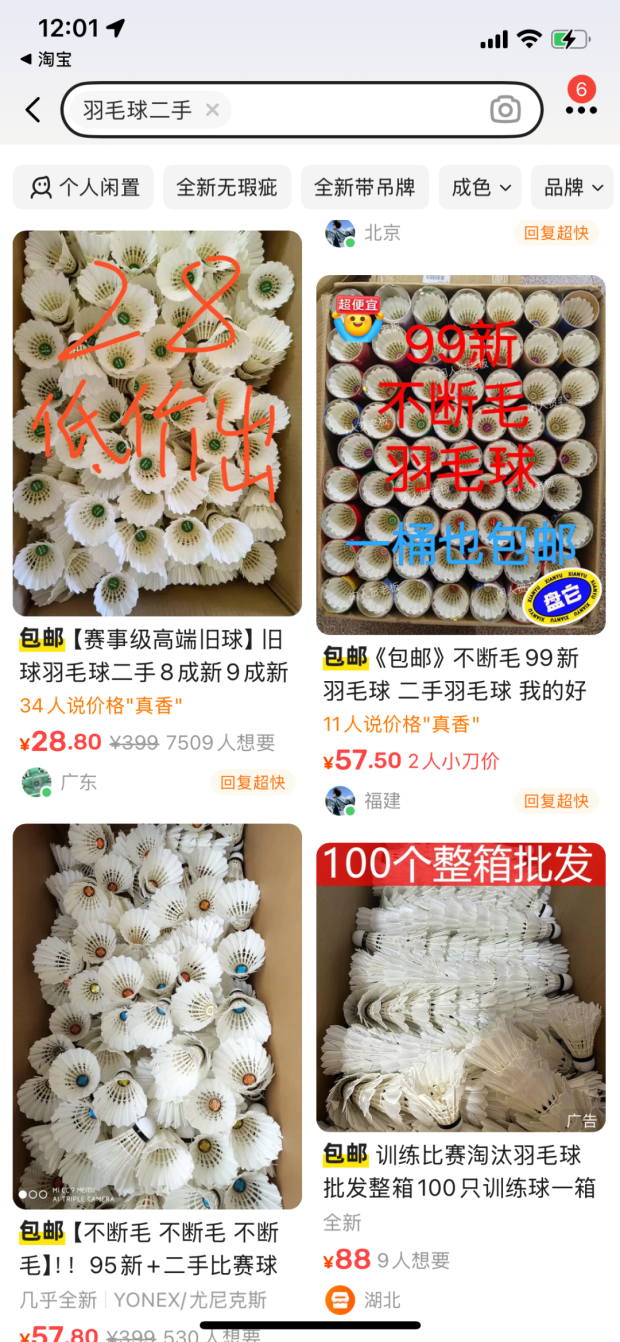Viewport: 620px width, 1342px height.
Task: Clear the 羽毛球二手 search term
Action: [x=212, y=110]
